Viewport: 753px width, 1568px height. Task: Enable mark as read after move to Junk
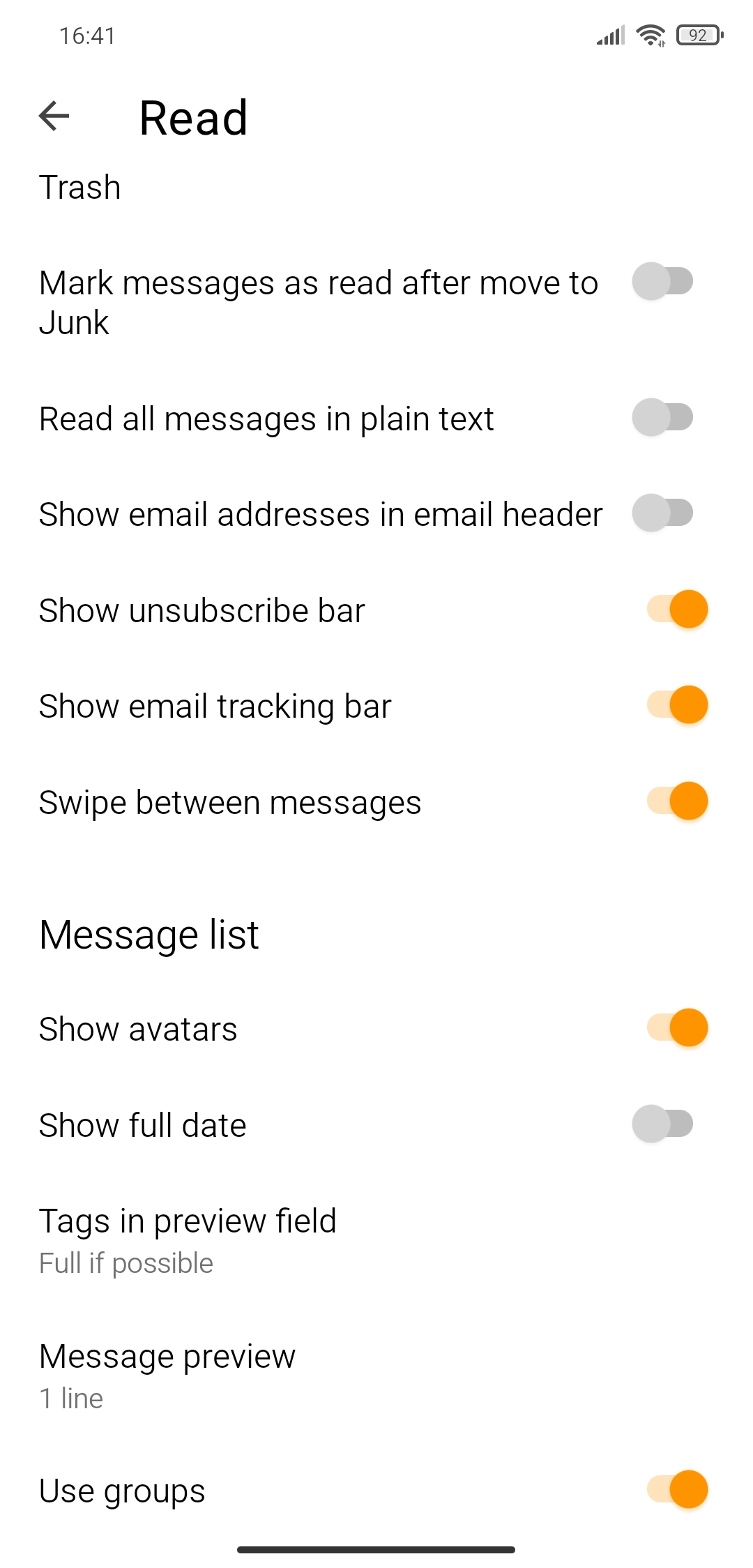[662, 282]
